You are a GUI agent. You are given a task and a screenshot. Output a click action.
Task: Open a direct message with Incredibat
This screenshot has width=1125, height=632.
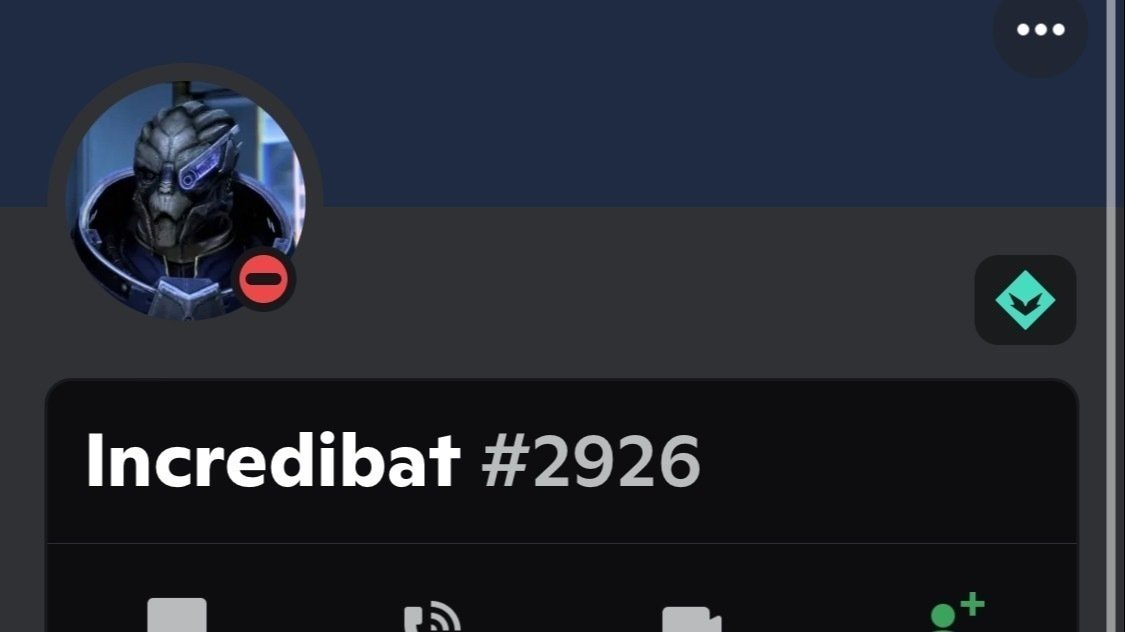177,615
